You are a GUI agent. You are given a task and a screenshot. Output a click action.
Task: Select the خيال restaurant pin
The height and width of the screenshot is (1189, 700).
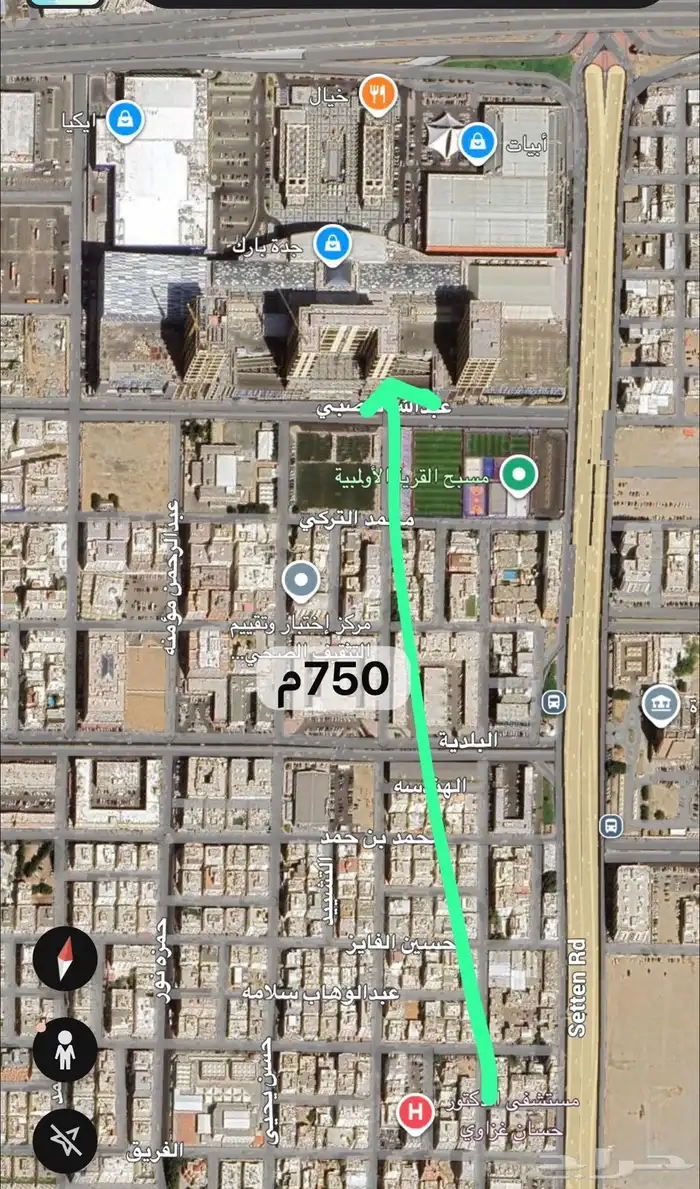[378, 94]
